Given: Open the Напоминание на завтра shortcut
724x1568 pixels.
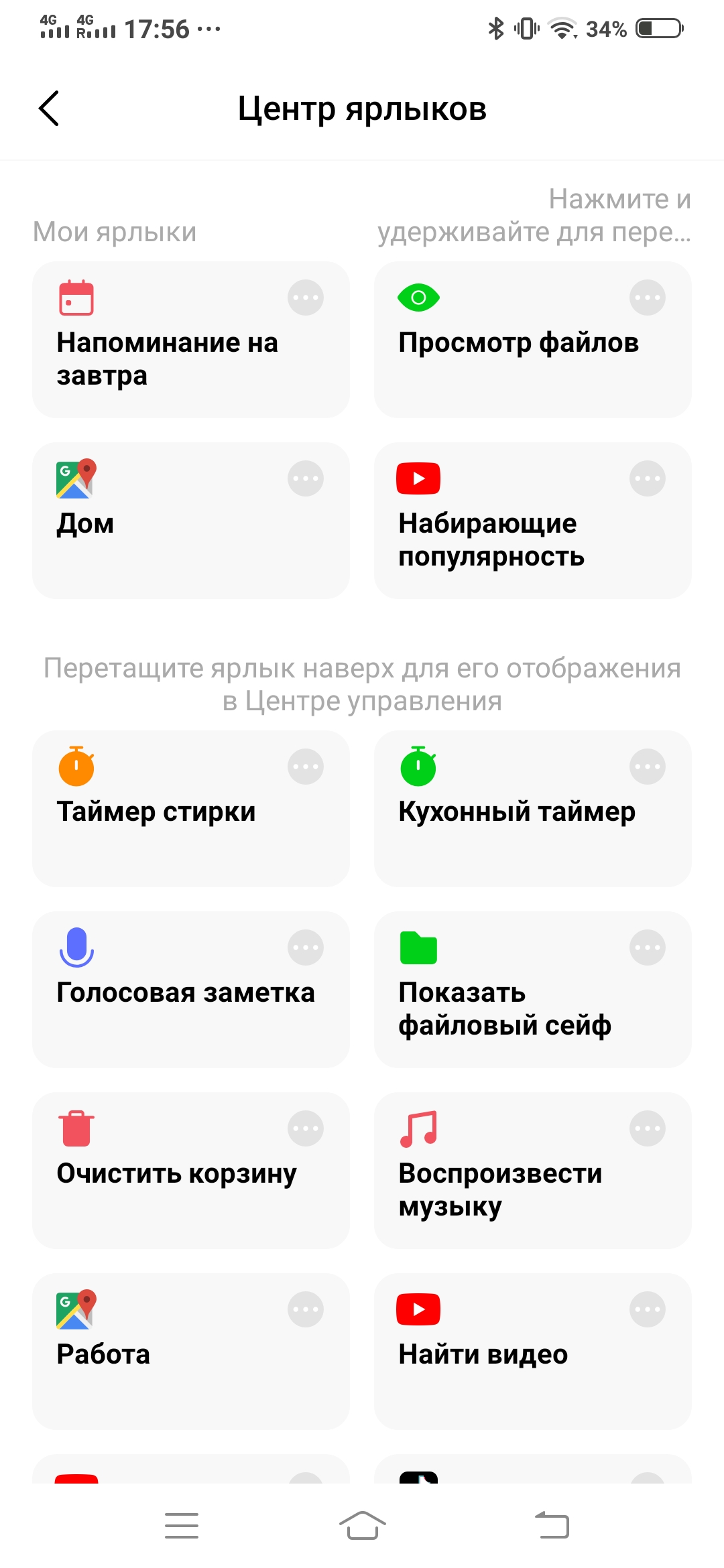Looking at the screenshot, I should pyautogui.click(x=168, y=358).
